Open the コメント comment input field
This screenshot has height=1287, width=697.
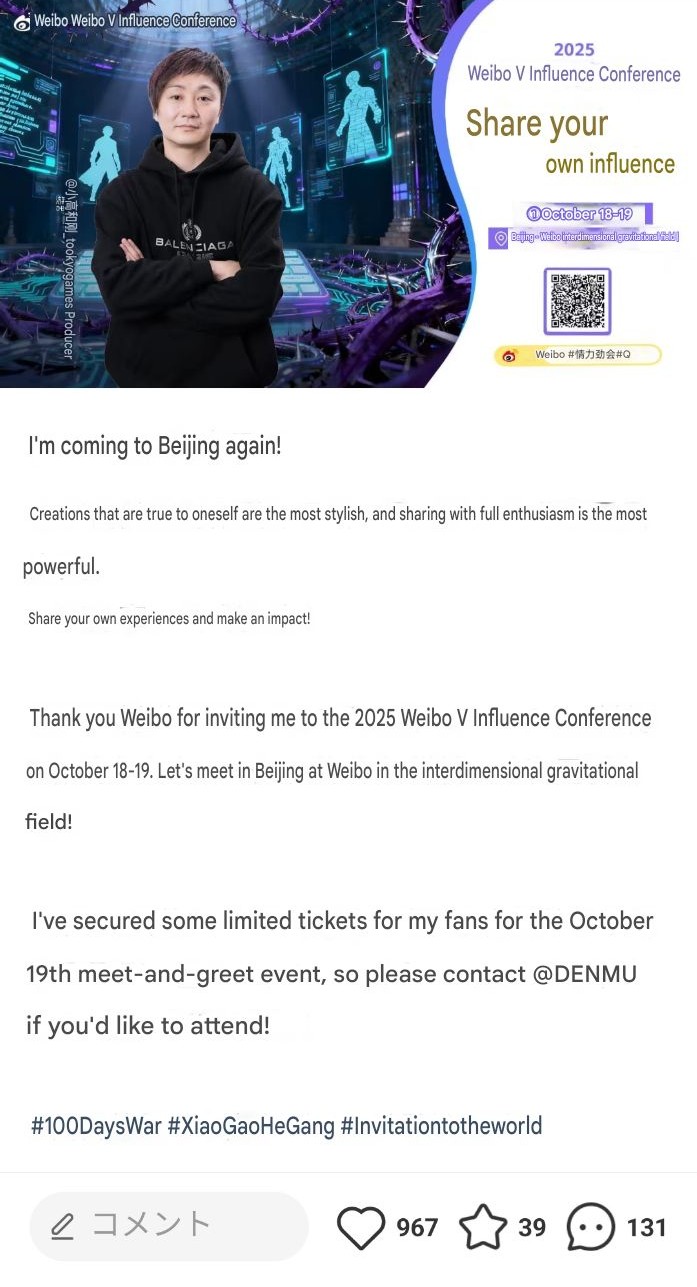click(168, 1226)
